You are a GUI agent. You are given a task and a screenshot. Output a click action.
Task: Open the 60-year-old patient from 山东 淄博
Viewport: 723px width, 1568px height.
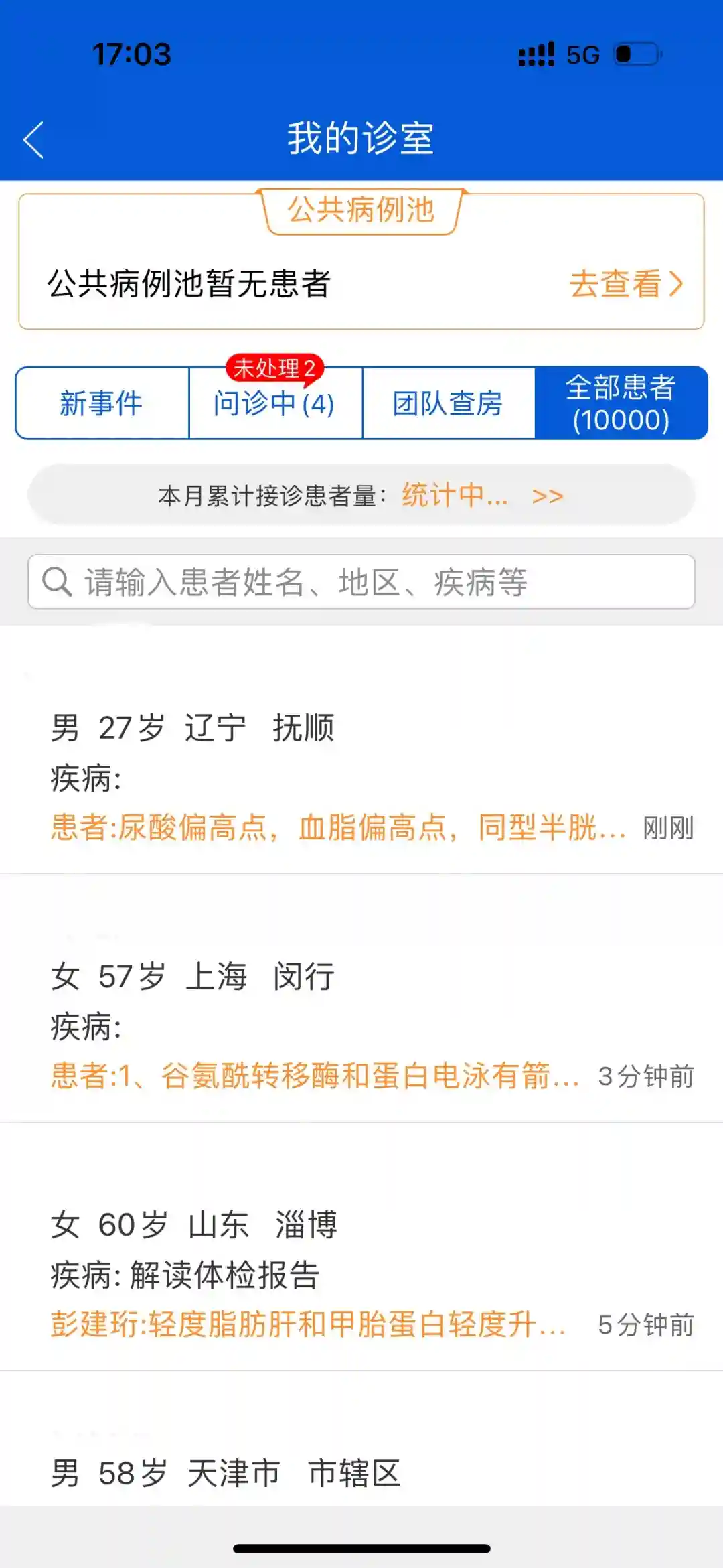(x=361, y=1273)
